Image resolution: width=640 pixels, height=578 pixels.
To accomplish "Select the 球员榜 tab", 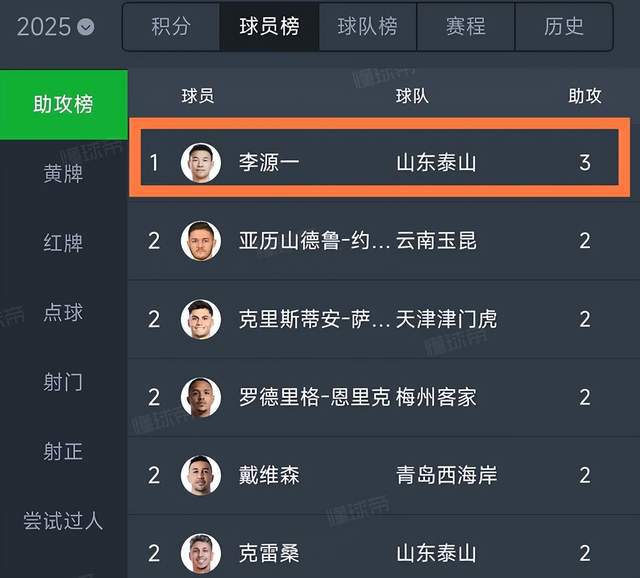I will (269, 27).
